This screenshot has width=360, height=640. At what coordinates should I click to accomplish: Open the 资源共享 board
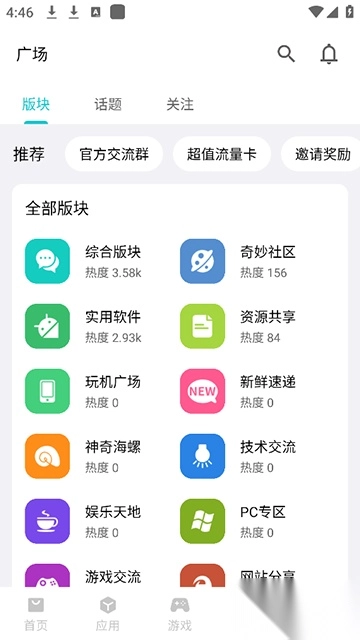238,326
